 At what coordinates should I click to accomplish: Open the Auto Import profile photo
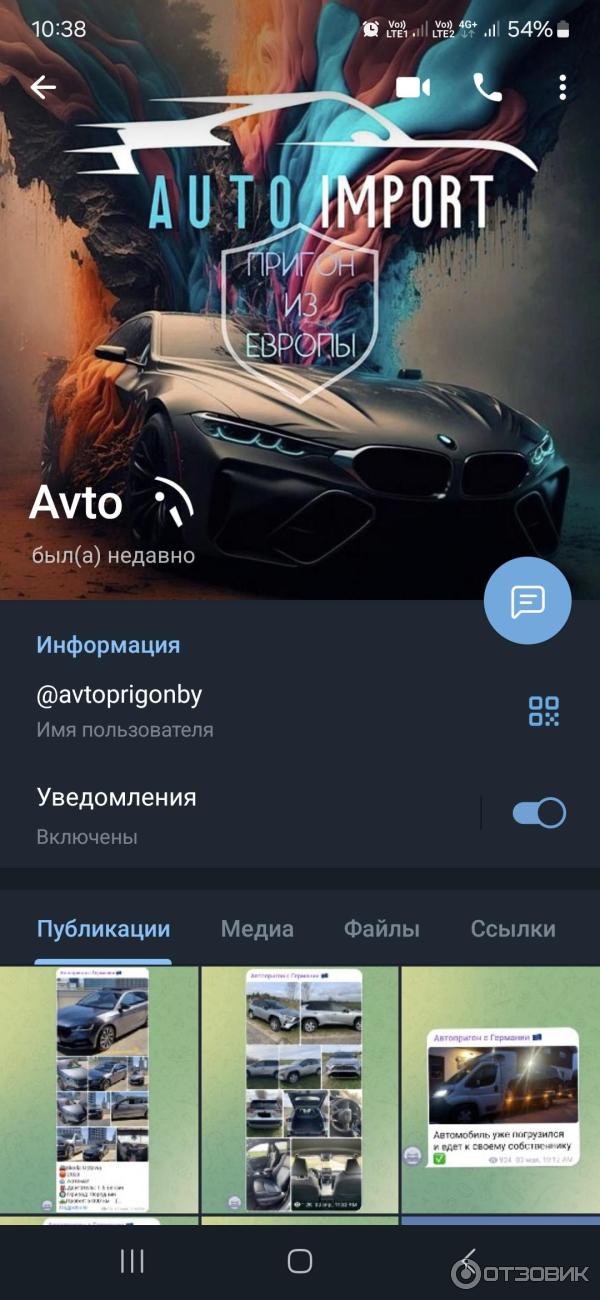pyautogui.click(x=300, y=300)
